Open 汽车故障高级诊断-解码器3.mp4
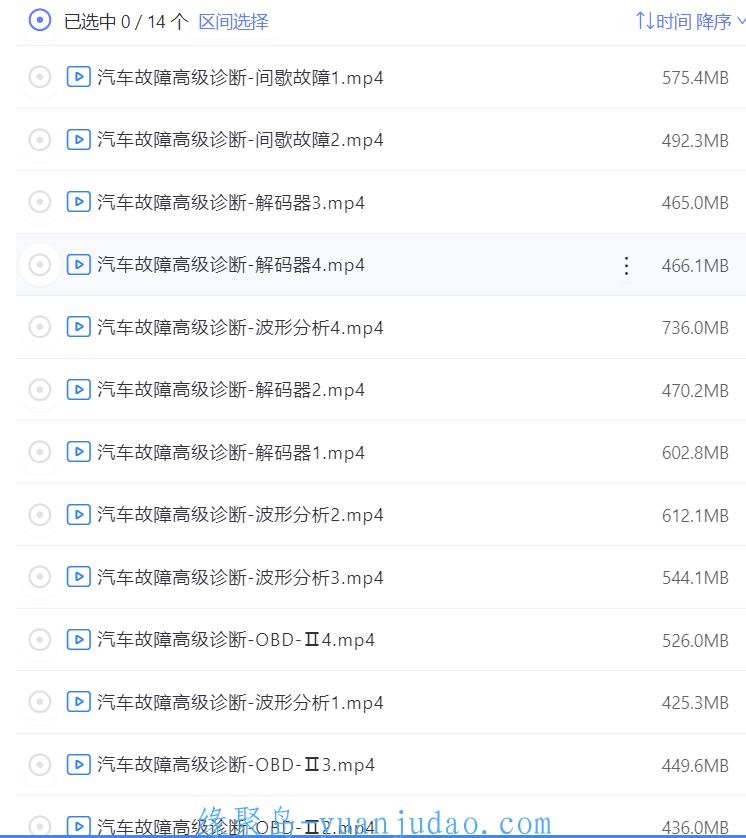The height and width of the screenshot is (838, 746). click(231, 203)
